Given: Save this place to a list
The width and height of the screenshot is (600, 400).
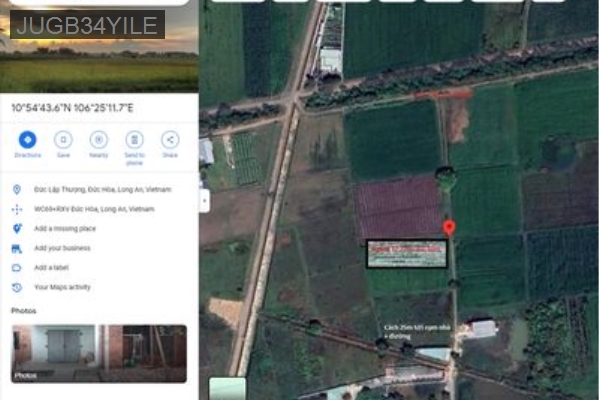Looking at the screenshot, I should click(x=63, y=140).
